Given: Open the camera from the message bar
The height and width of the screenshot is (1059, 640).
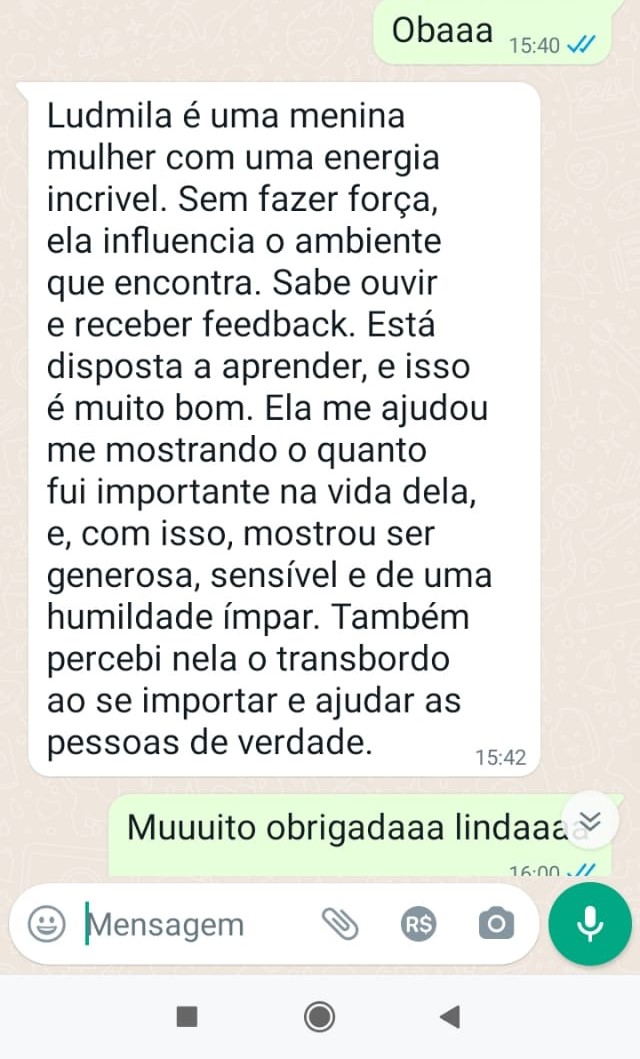Looking at the screenshot, I should (496, 924).
